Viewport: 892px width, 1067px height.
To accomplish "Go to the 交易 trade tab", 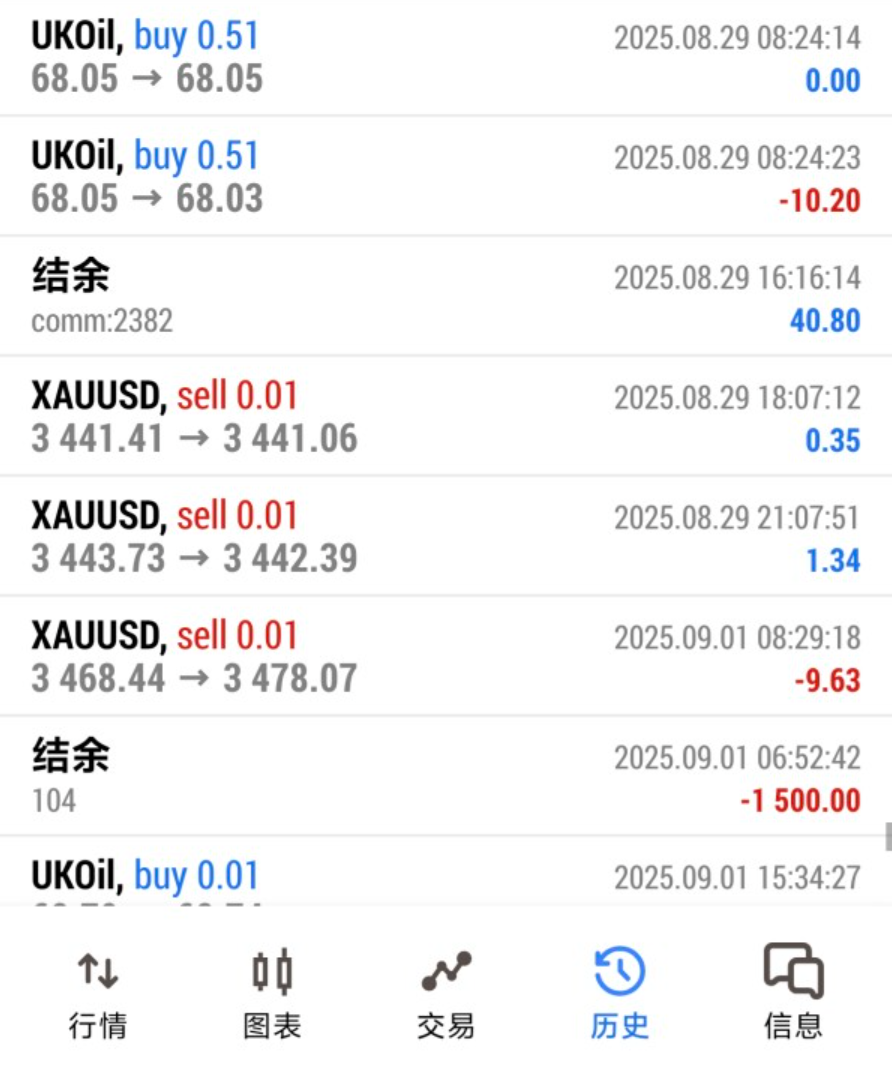I will click(x=445, y=993).
